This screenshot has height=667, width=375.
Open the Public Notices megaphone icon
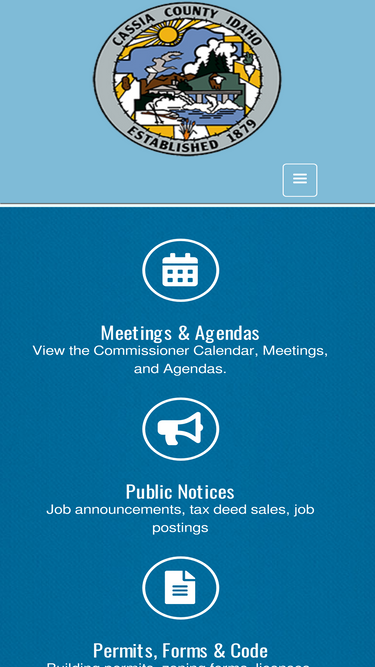click(x=180, y=429)
